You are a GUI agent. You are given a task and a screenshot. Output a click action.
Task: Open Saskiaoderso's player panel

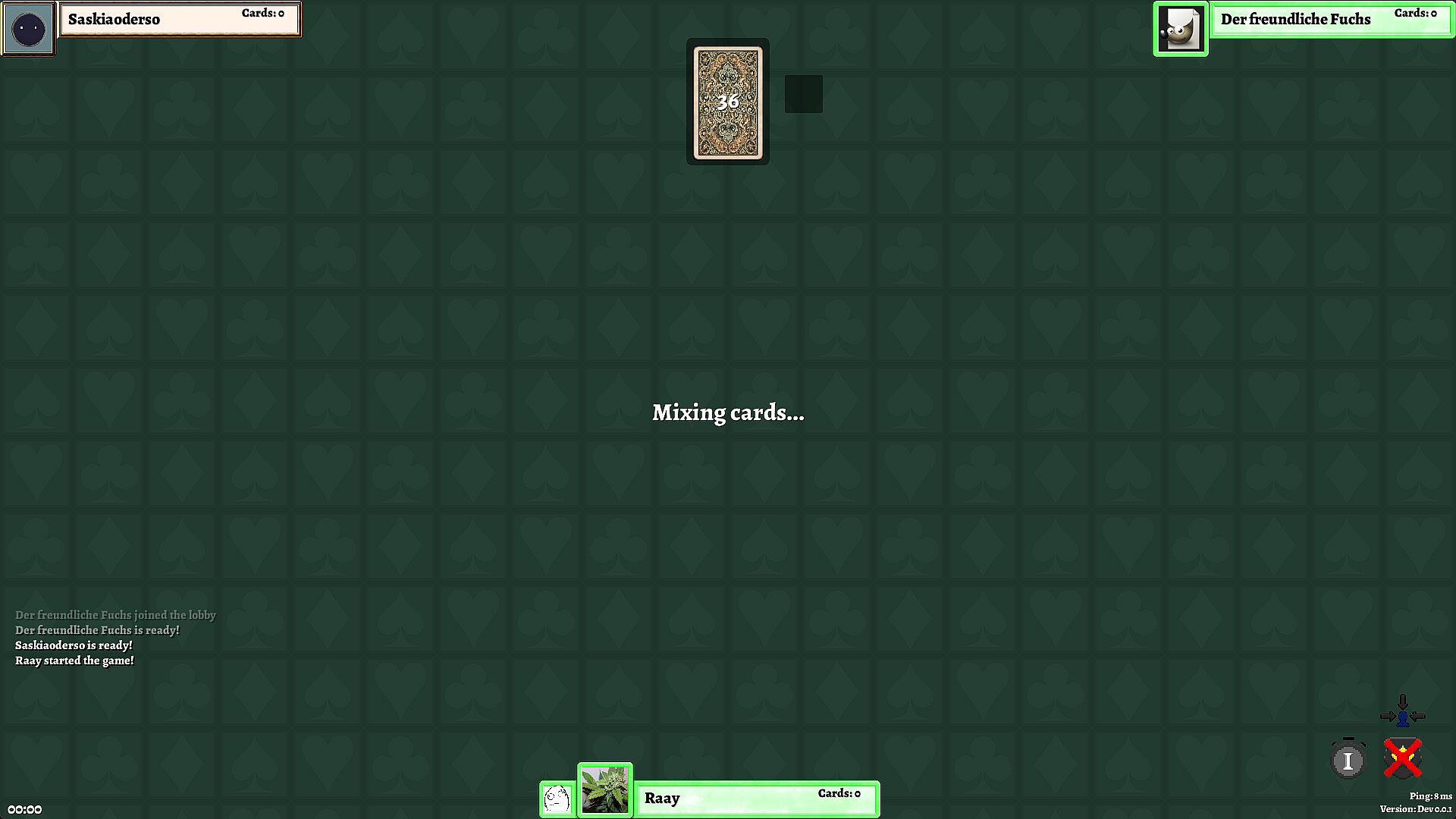pyautogui.click(x=179, y=19)
